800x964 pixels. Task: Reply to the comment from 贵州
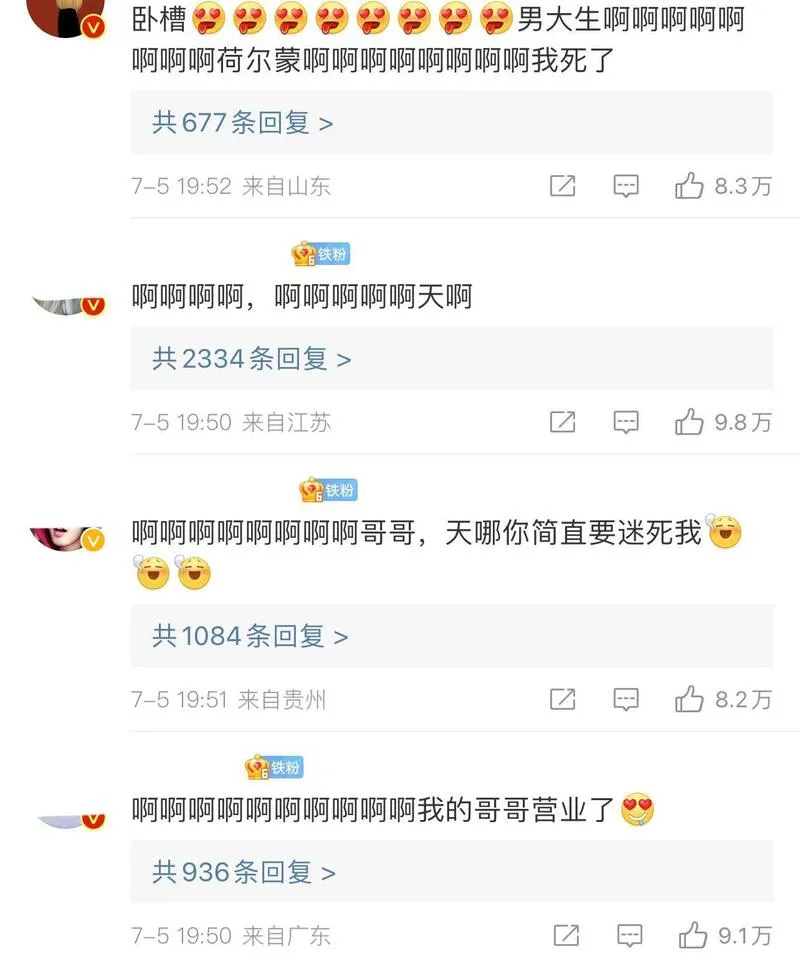coord(626,699)
